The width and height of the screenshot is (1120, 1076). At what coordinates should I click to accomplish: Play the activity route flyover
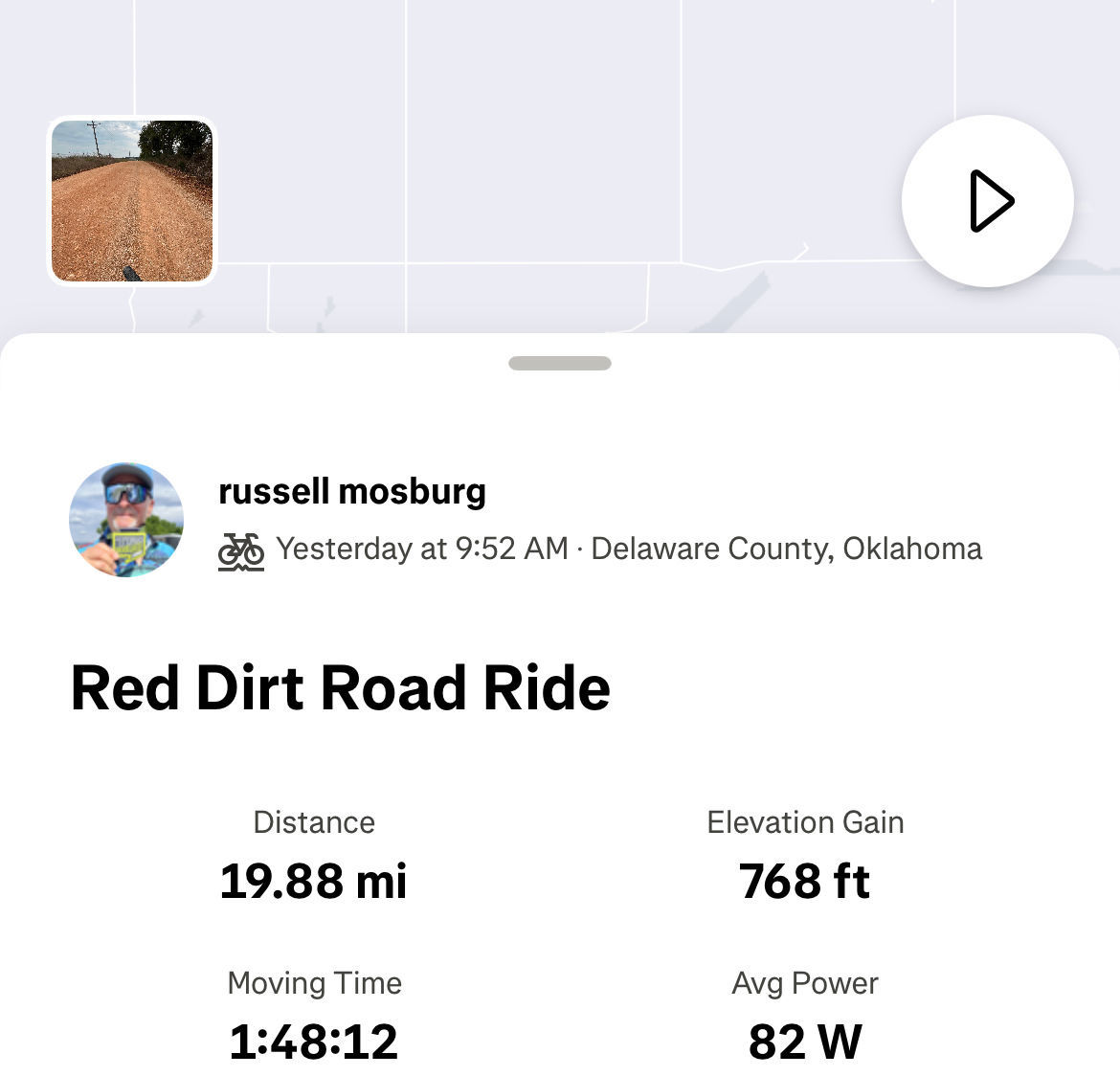[987, 201]
